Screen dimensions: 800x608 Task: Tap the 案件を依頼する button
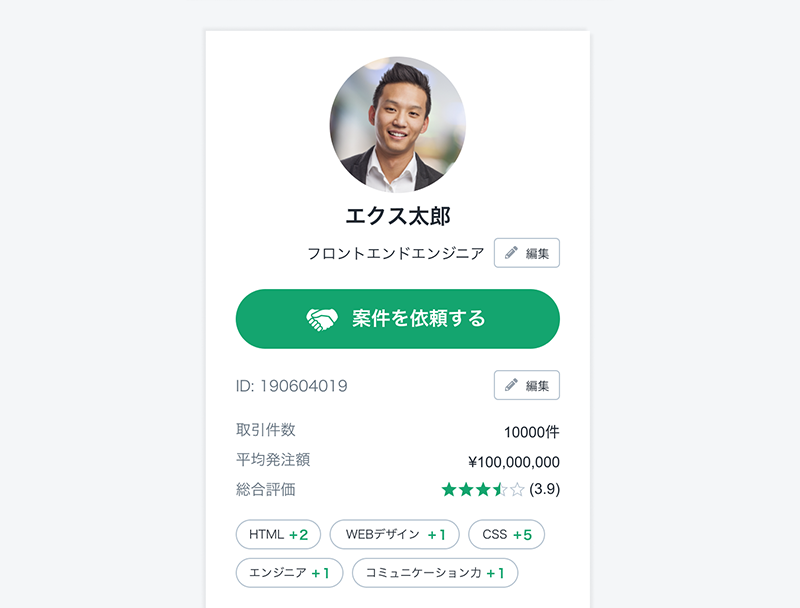coord(397,319)
